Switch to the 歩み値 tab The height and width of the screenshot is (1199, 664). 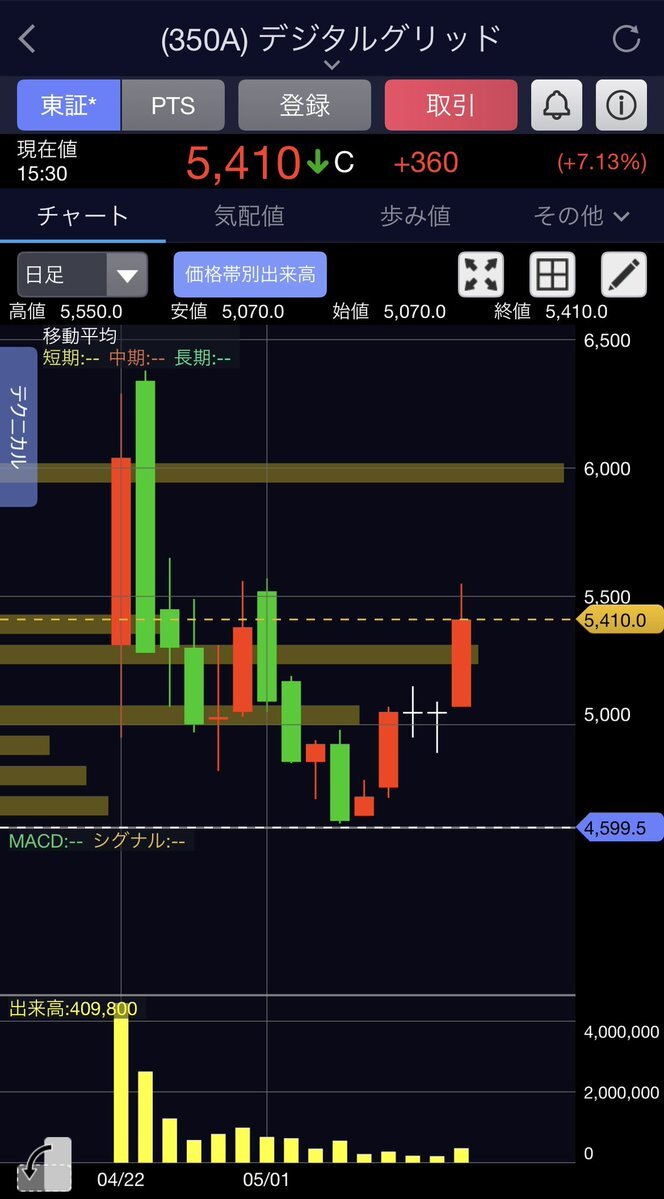point(415,216)
